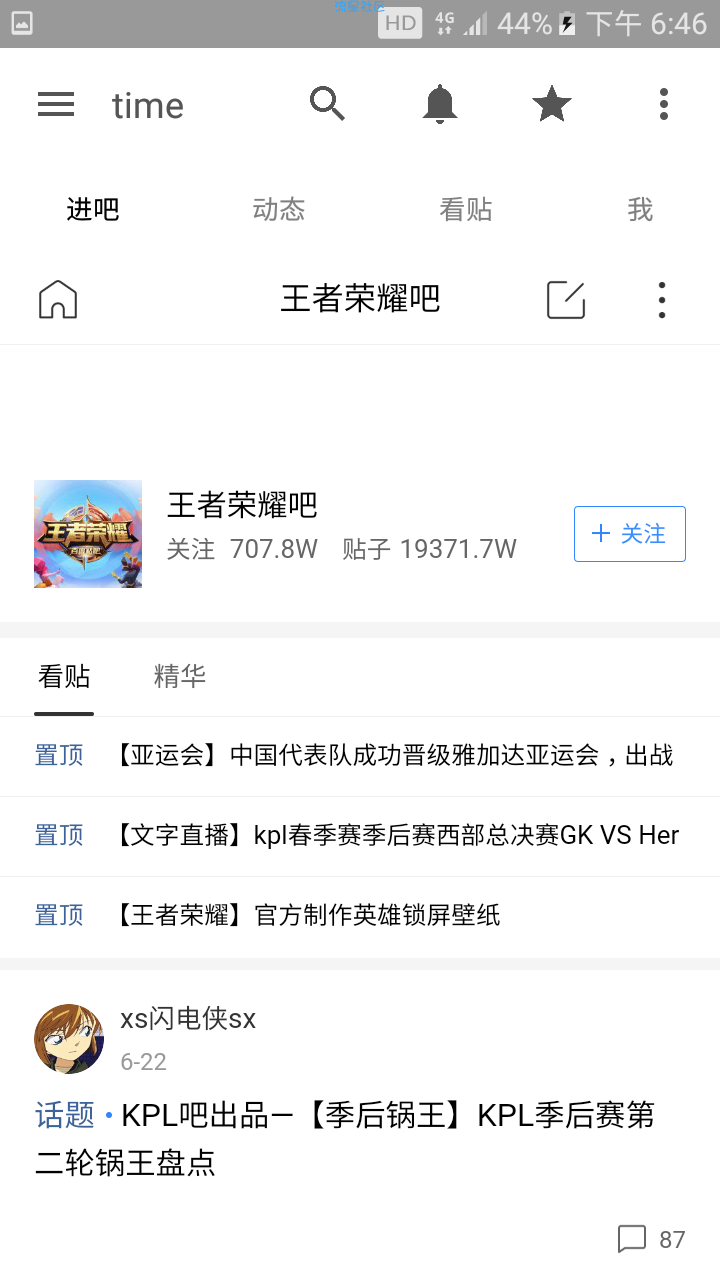This screenshot has width=720, height=1280.
Task: Compose a new post in 王者荣耀吧
Action: pos(566,299)
